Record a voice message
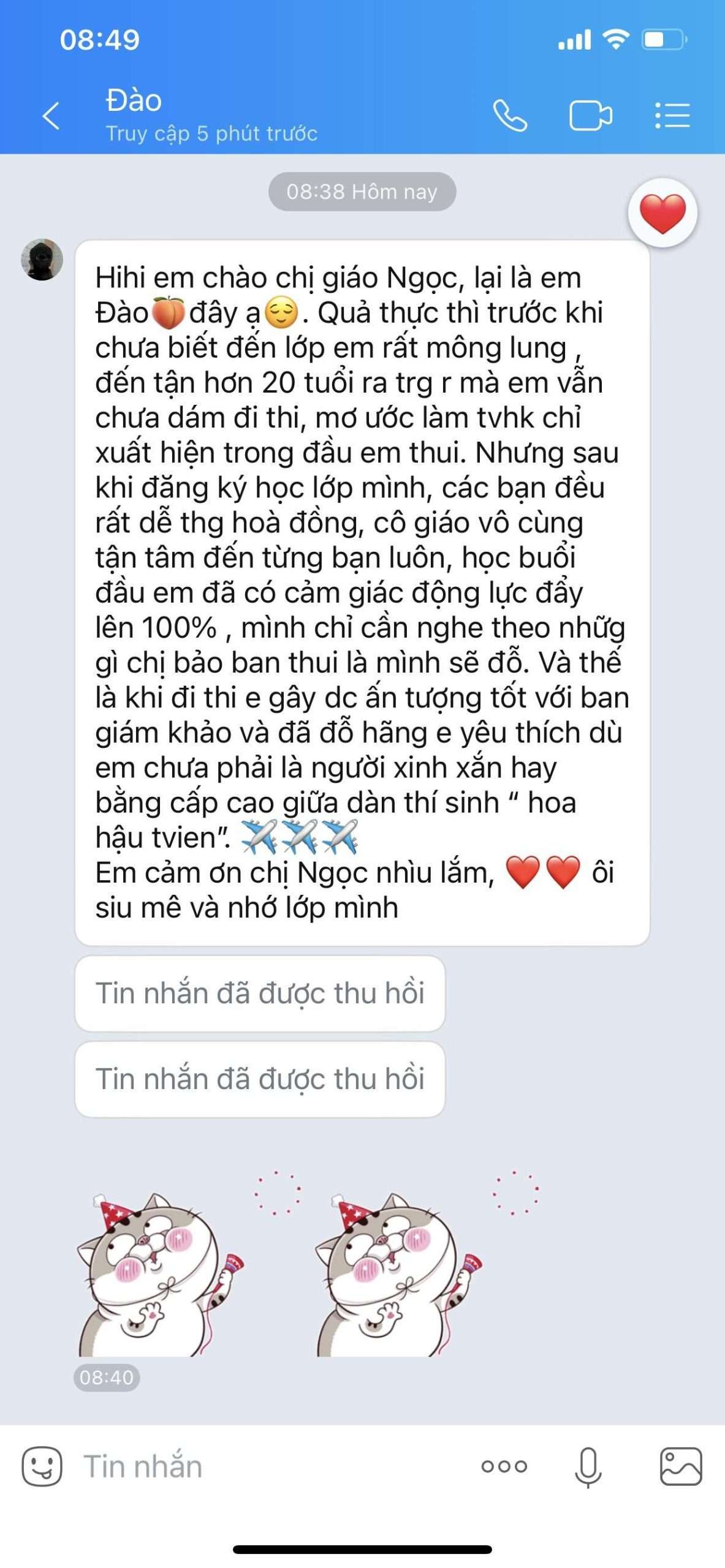 [588, 1467]
